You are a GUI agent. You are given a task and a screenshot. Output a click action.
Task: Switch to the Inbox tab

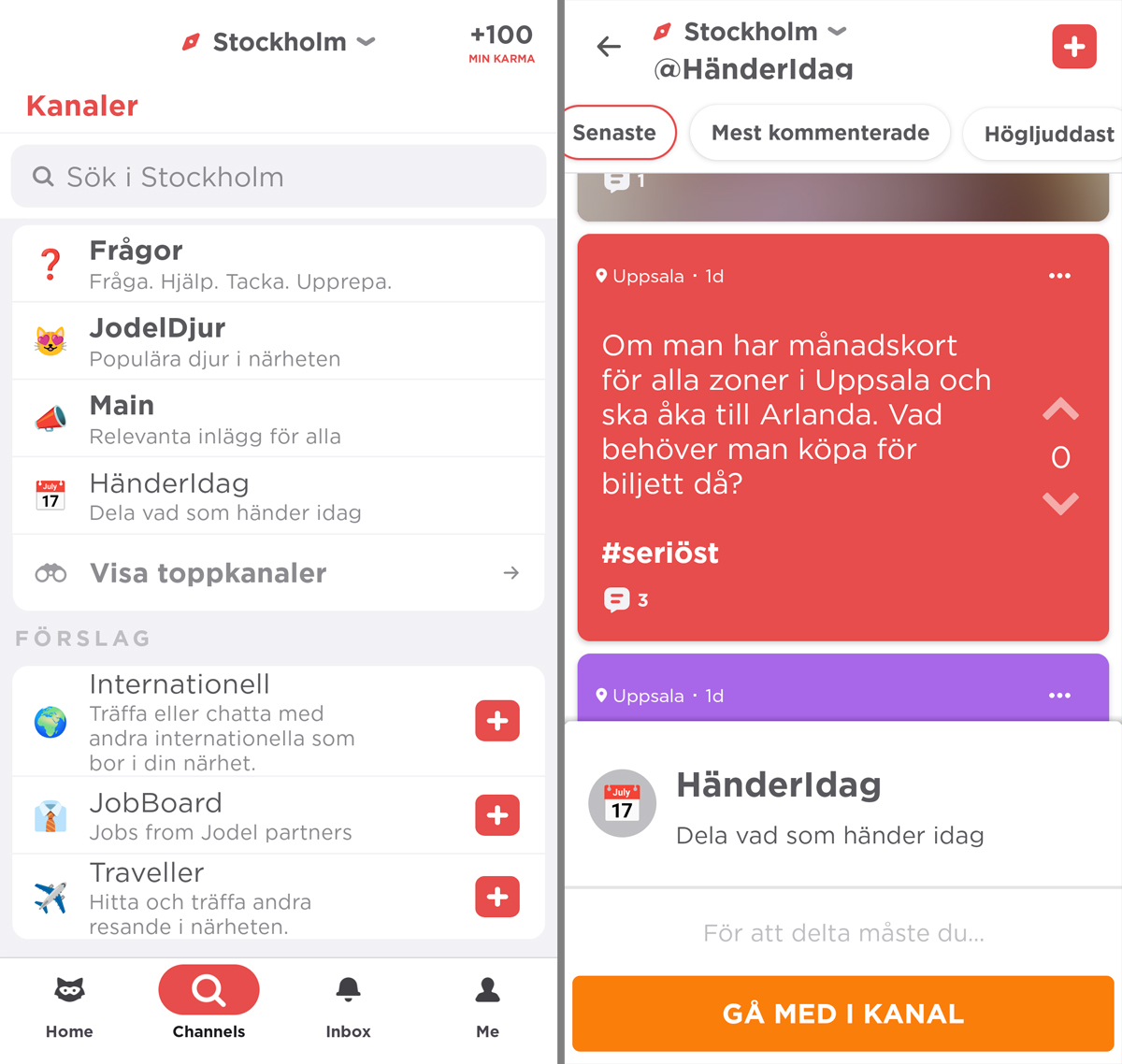coord(348,1006)
